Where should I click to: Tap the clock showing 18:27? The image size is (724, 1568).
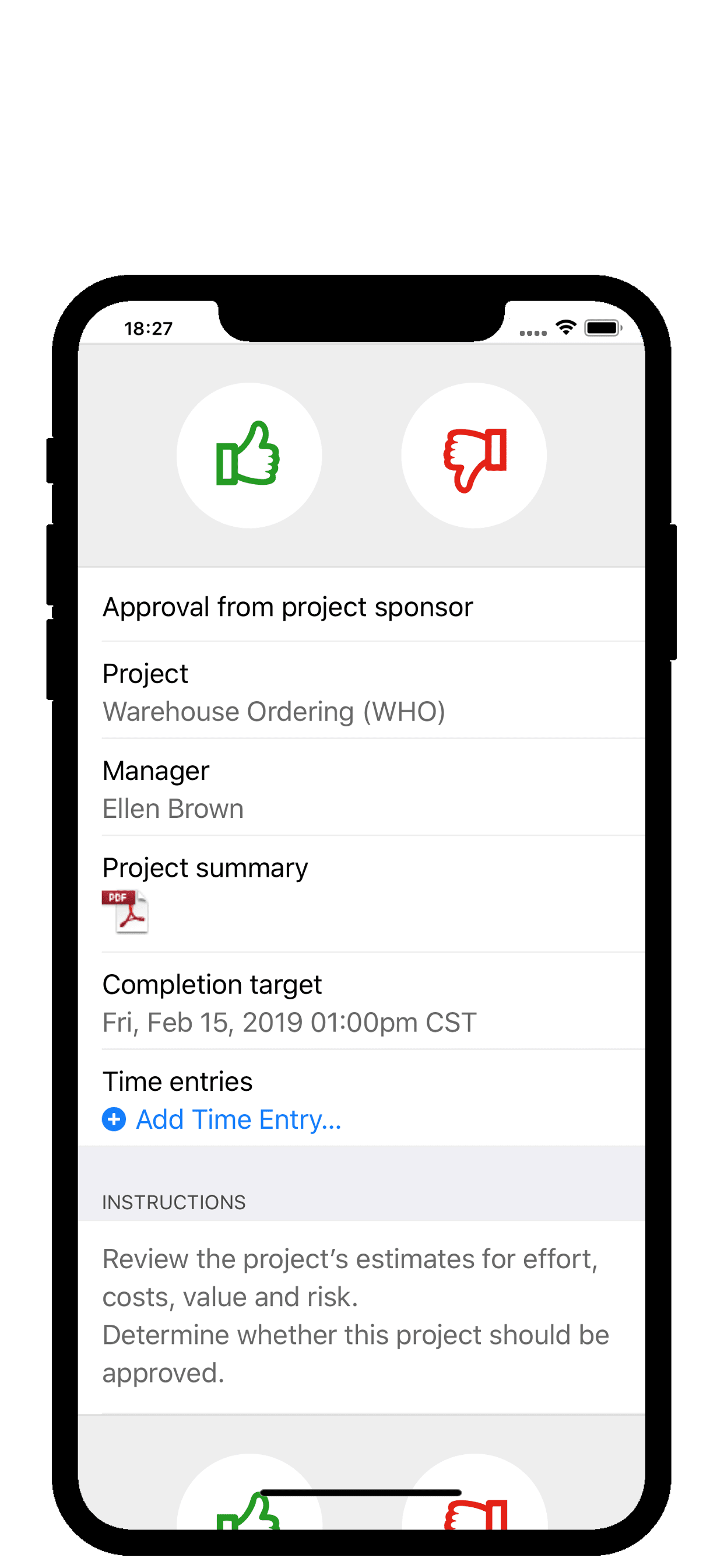(148, 327)
